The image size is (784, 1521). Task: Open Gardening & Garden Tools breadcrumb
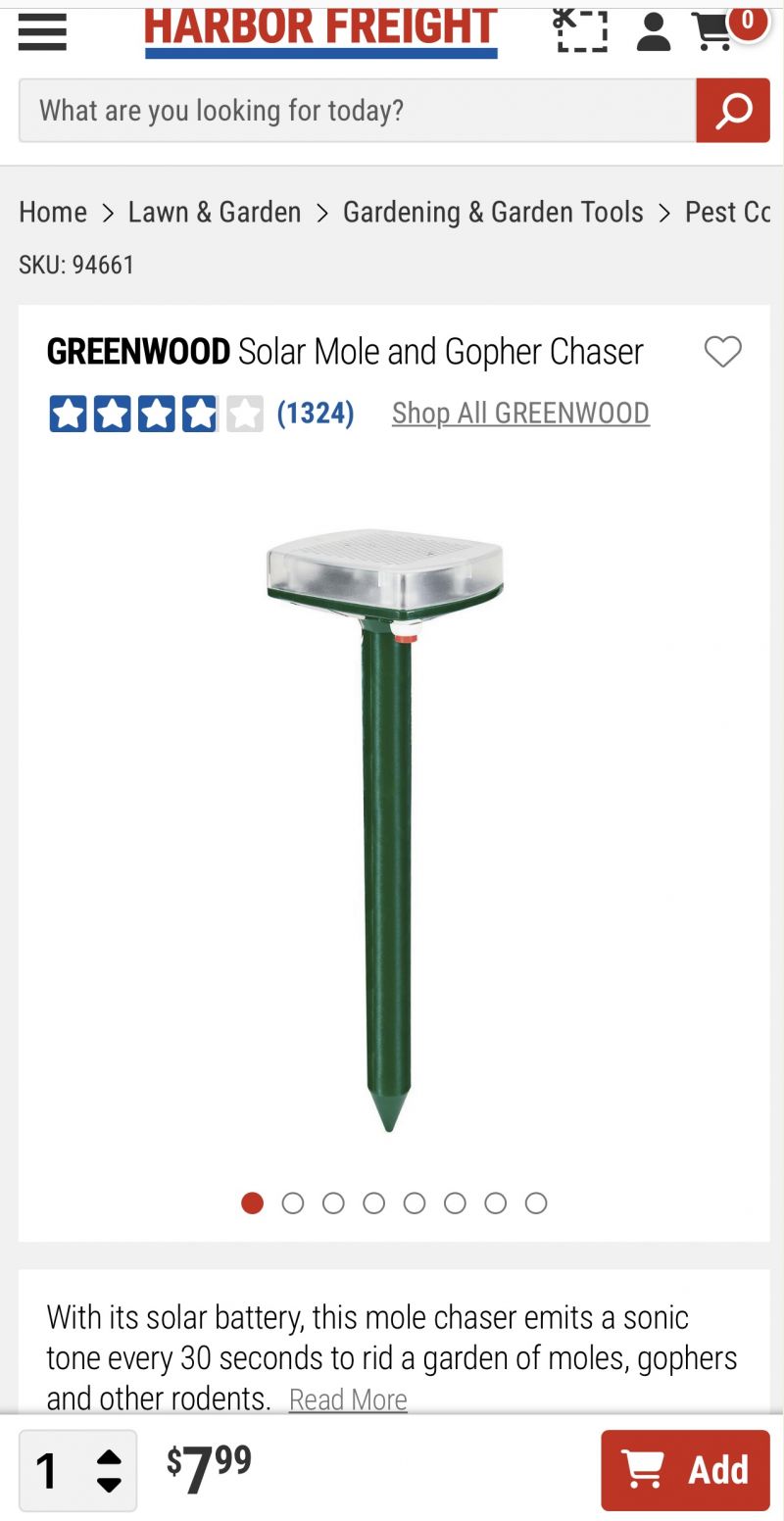click(x=493, y=212)
